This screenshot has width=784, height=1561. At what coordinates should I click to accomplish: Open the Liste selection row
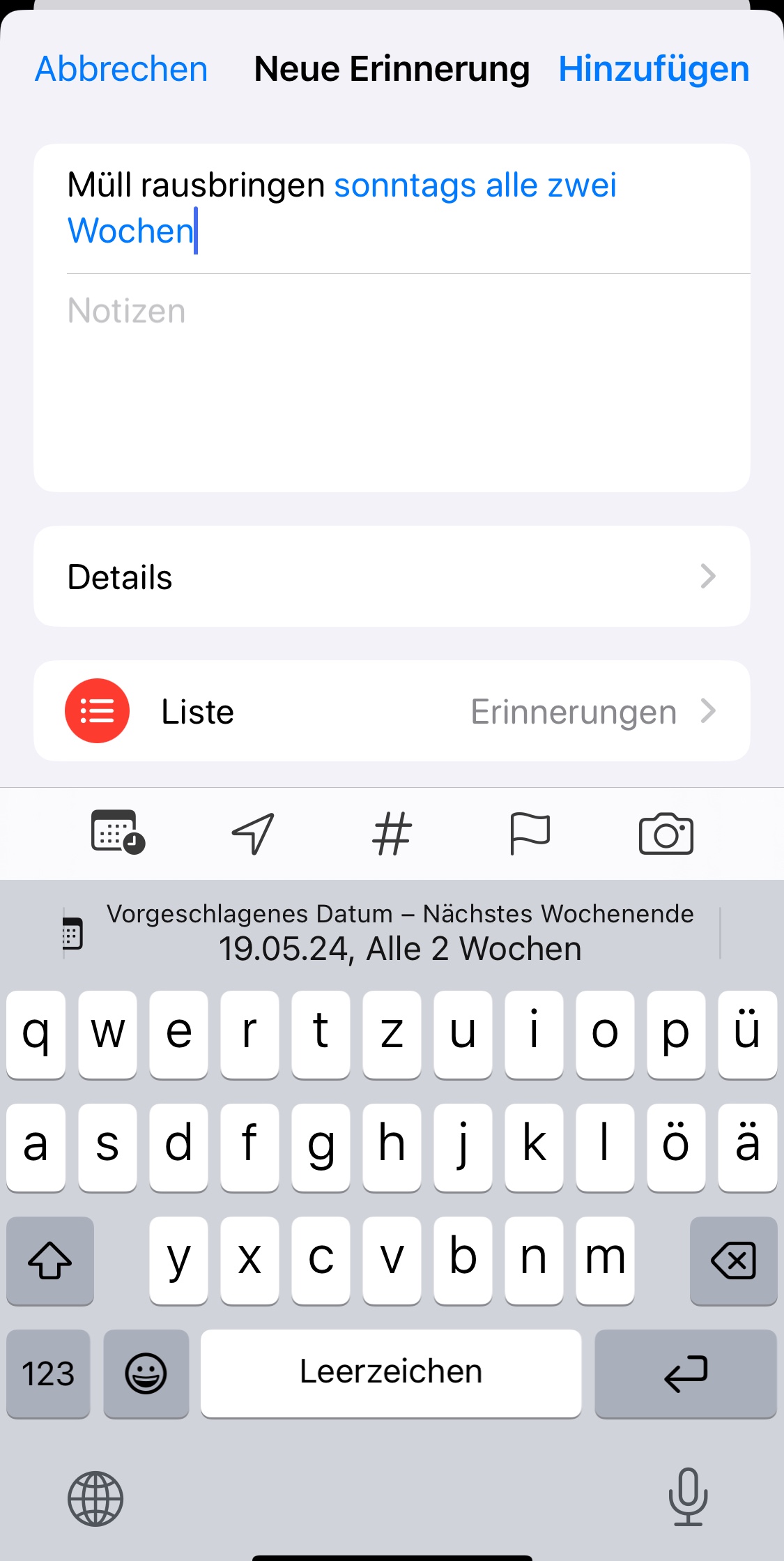[x=392, y=711]
